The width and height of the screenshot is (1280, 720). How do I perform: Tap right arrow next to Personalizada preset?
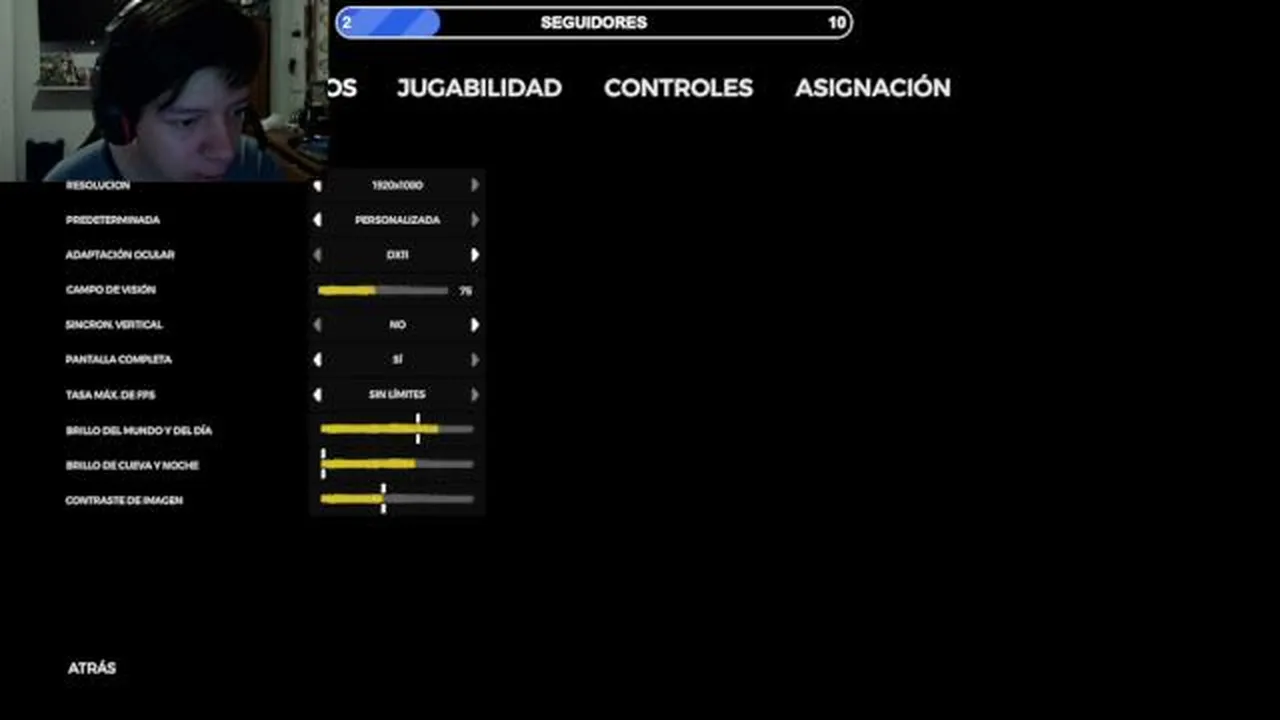475,220
